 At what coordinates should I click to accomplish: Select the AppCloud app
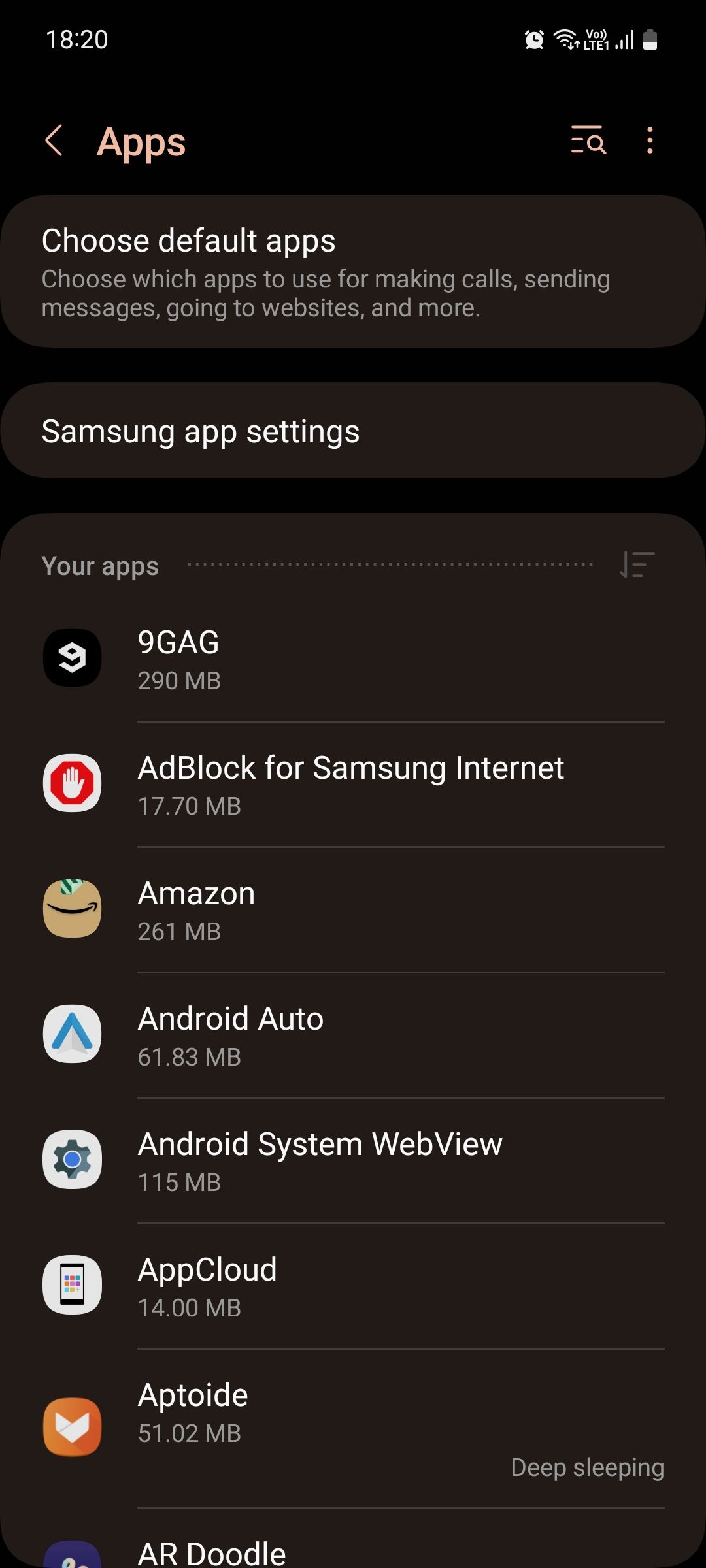coord(353,1286)
